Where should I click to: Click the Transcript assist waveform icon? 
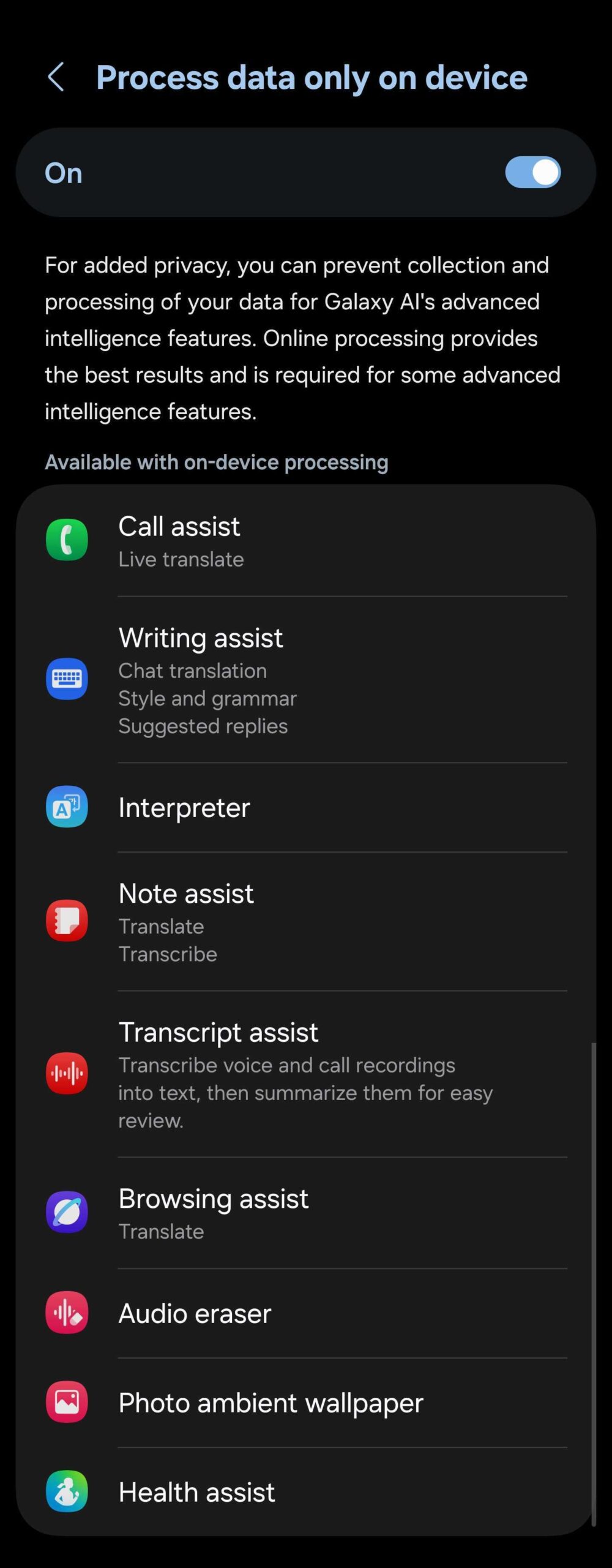[67, 1074]
